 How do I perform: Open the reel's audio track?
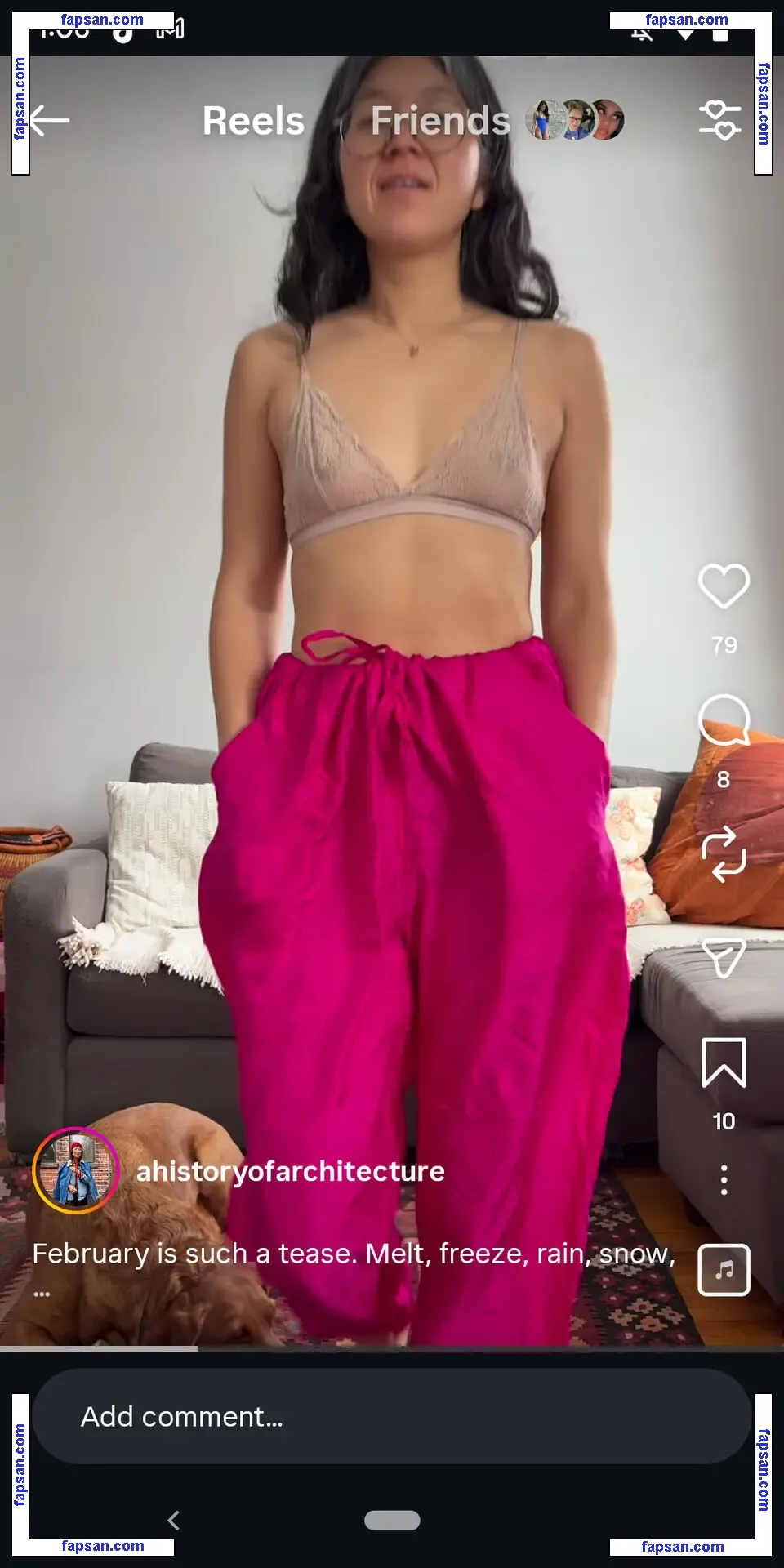pos(724,1270)
